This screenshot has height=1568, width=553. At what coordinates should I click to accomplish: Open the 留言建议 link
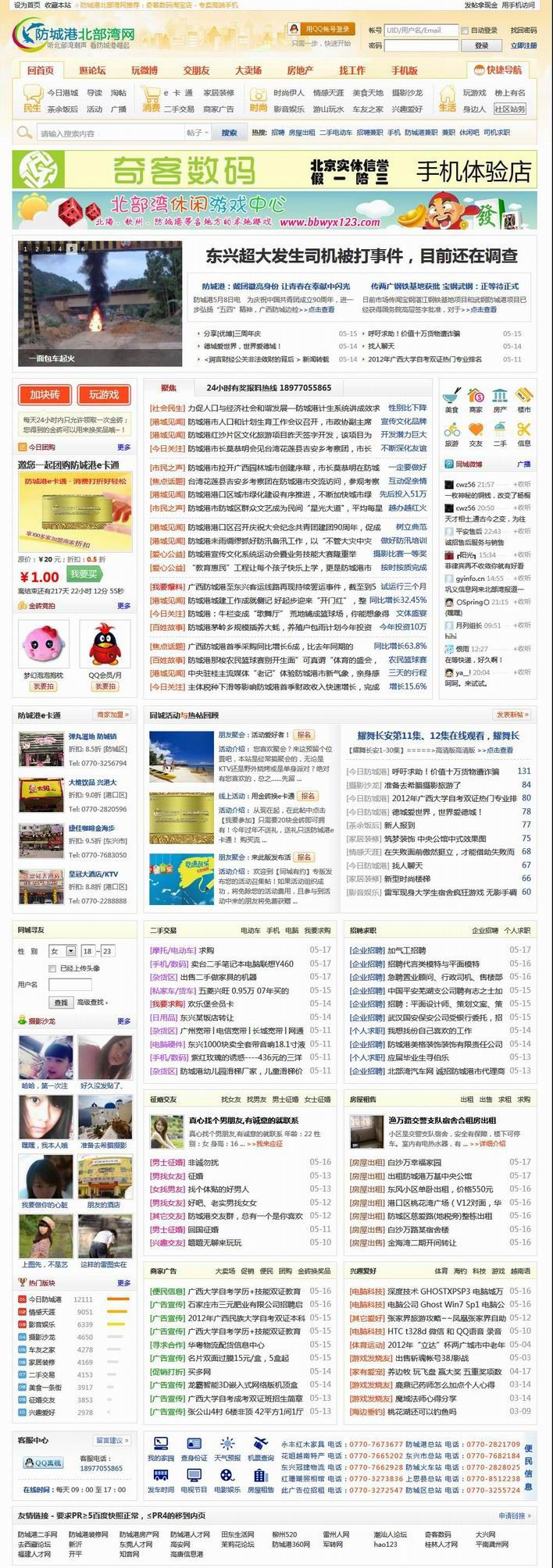(112, 1440)
